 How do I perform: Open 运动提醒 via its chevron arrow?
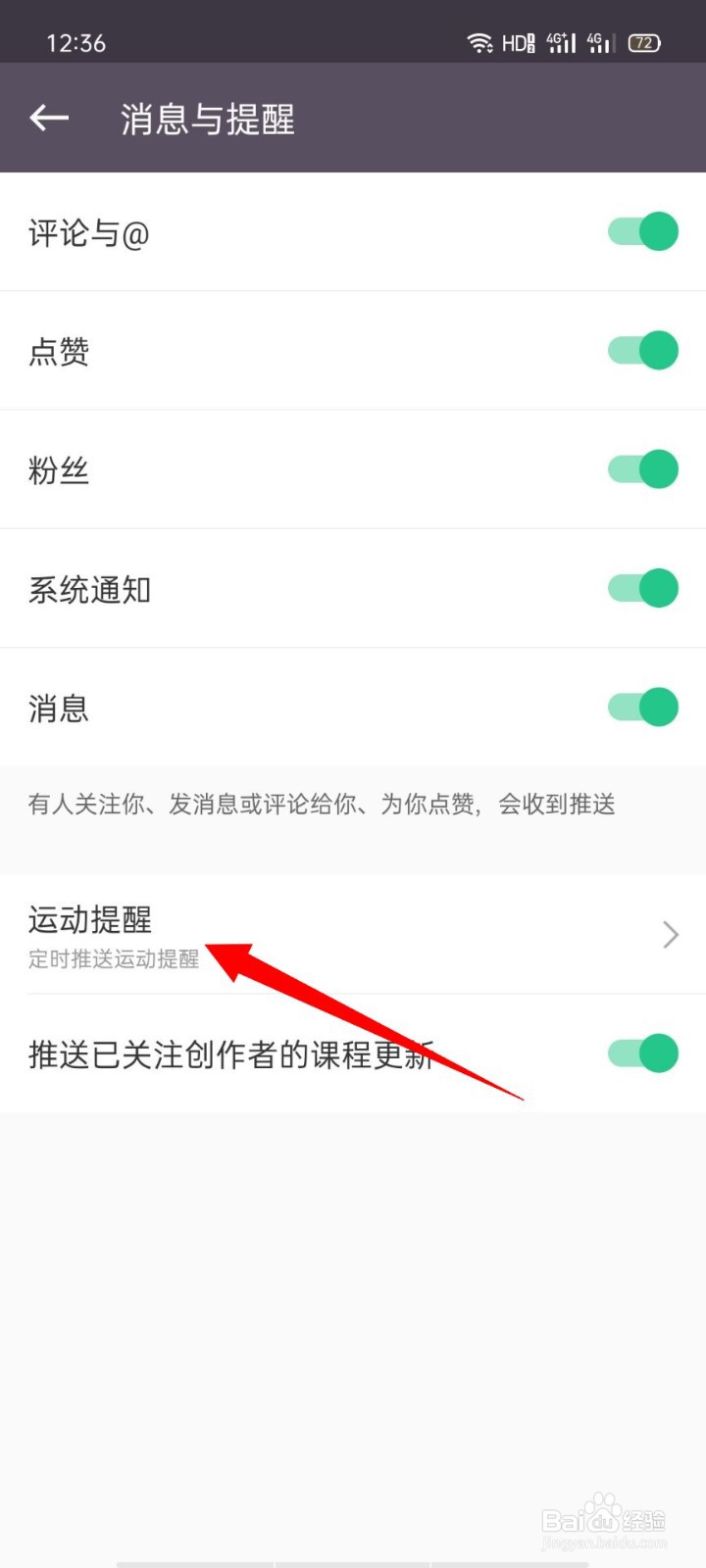(x=670, y=934)
